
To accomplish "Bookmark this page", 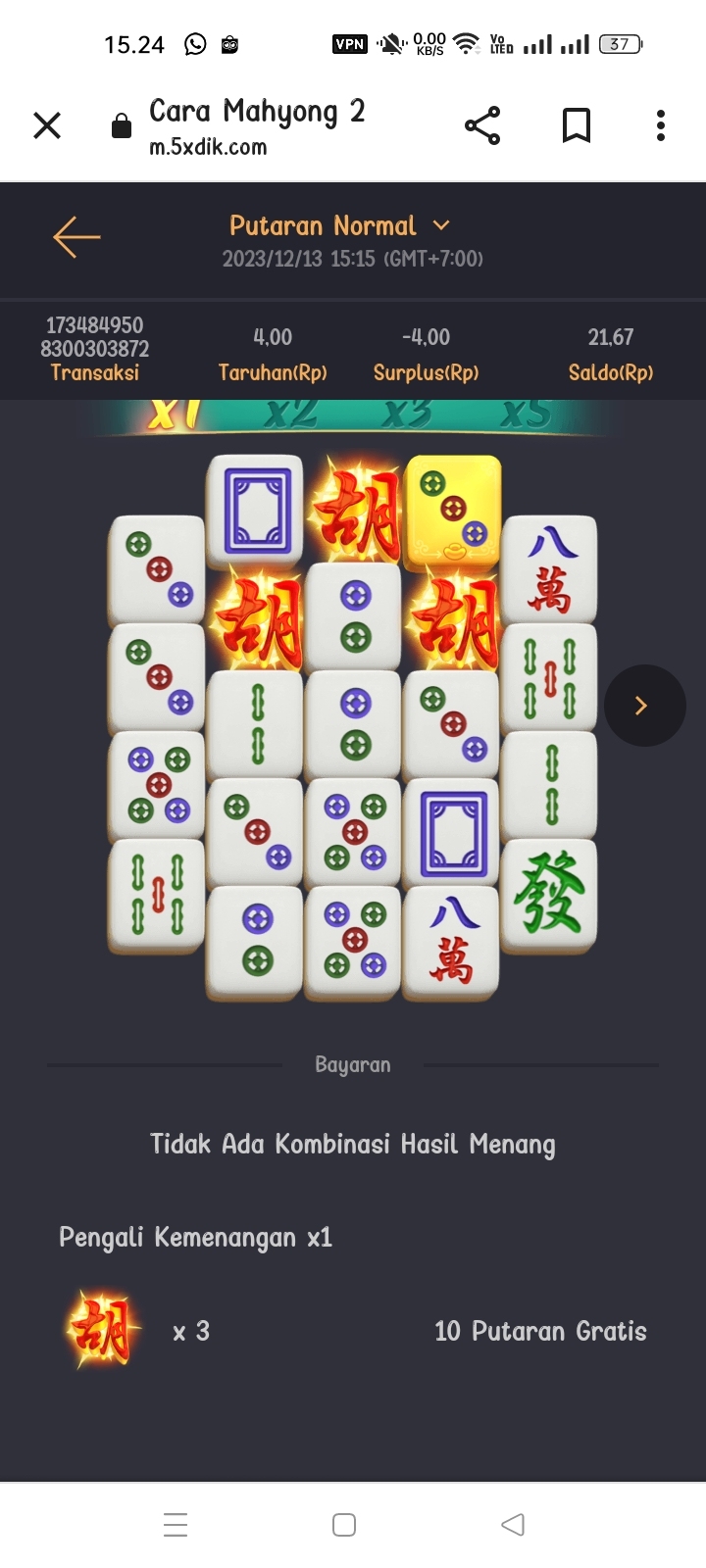I will [x=577, y=125].
